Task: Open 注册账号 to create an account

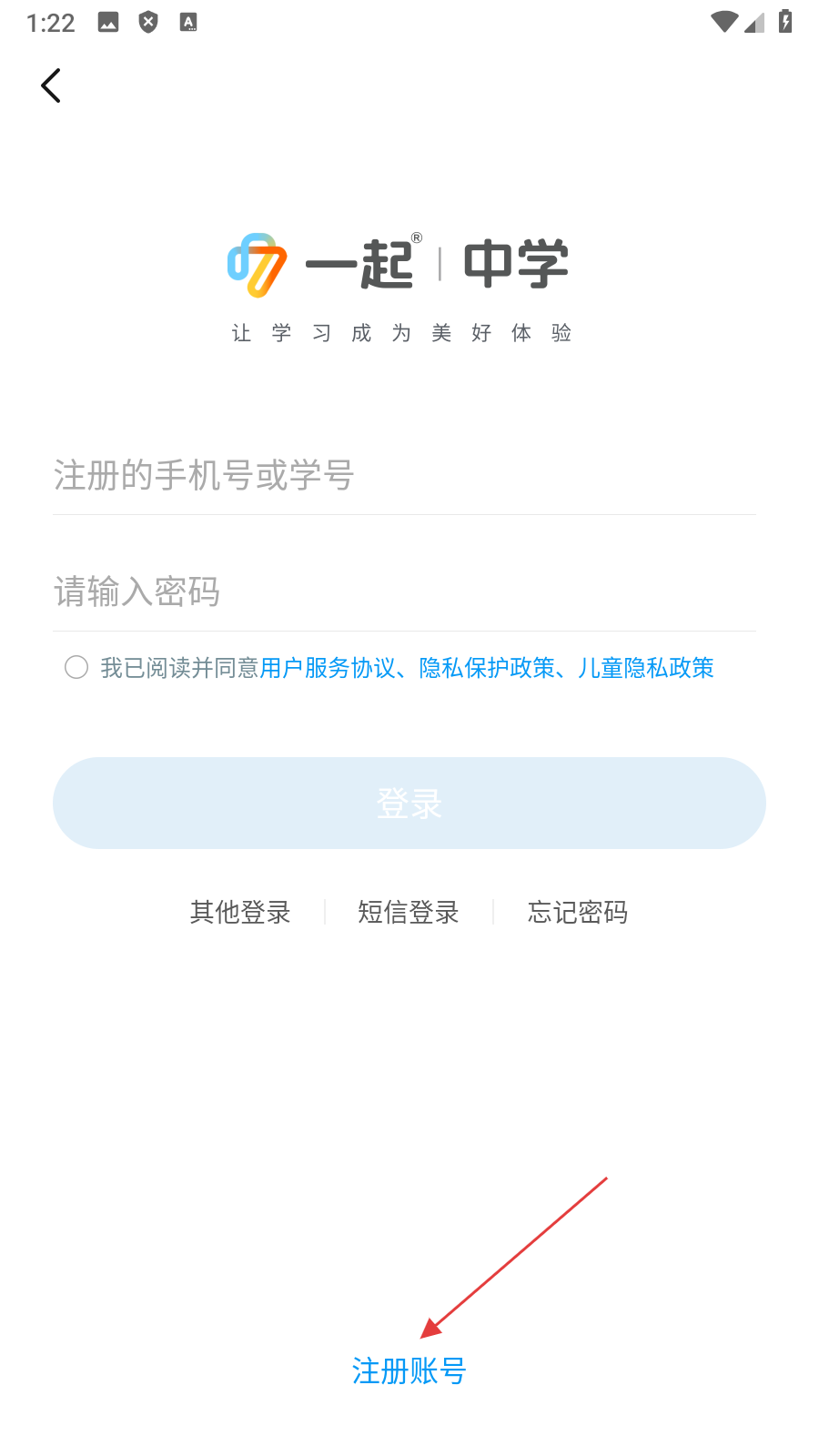Action: click(409, 1371)
